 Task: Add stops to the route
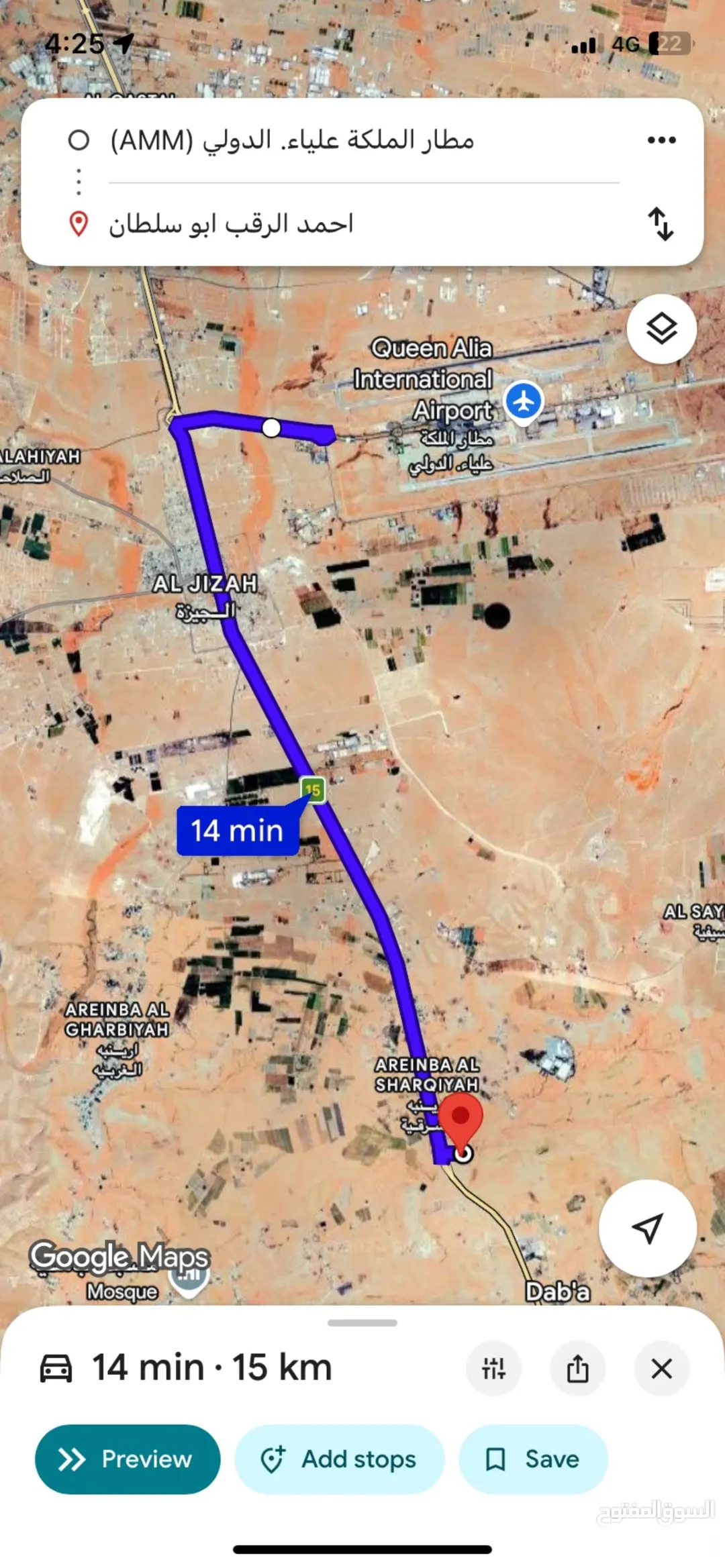point(339,1459)
